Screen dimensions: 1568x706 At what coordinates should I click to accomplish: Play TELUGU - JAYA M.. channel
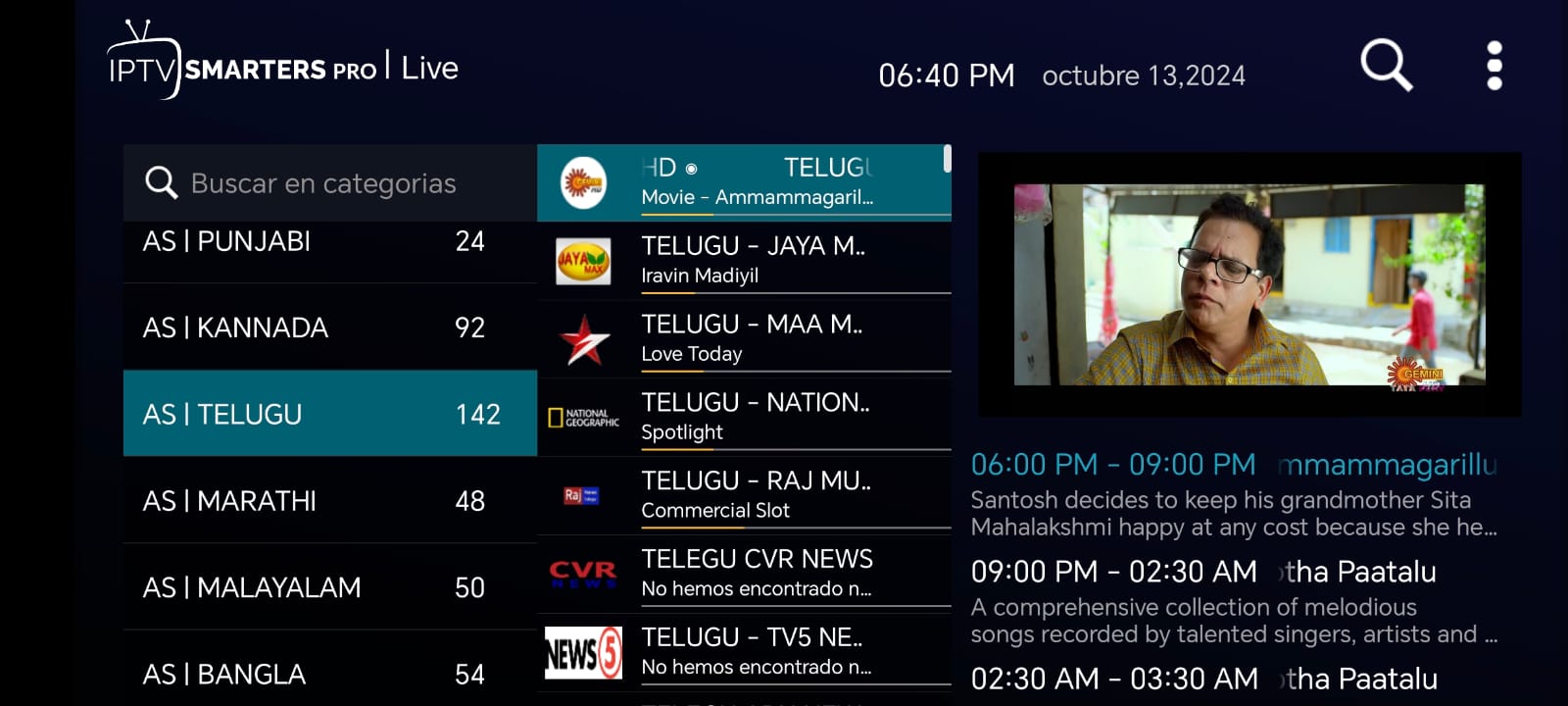(x=745, y=259)
